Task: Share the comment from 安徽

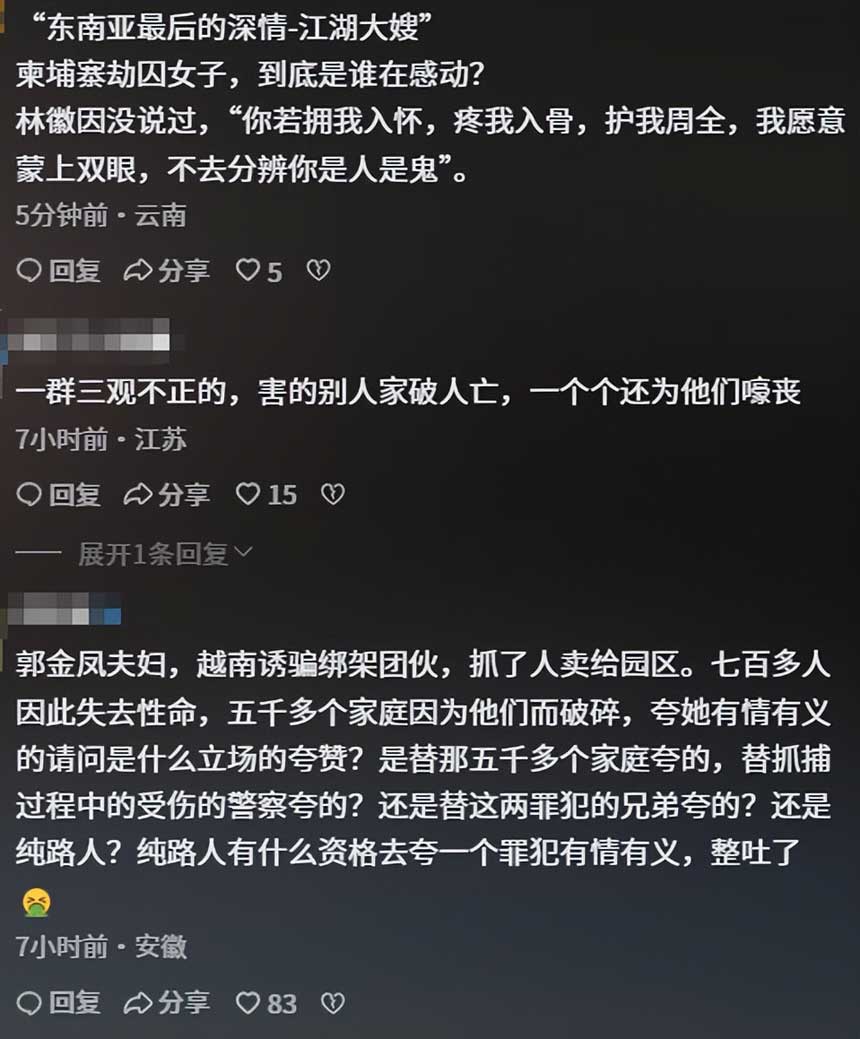Action: click(x=166, y=1003)
